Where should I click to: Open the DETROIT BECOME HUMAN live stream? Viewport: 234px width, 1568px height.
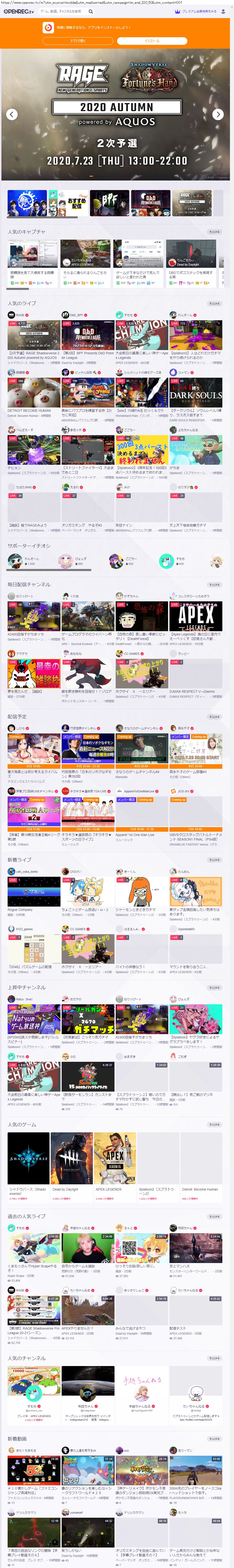coord(33,393)
